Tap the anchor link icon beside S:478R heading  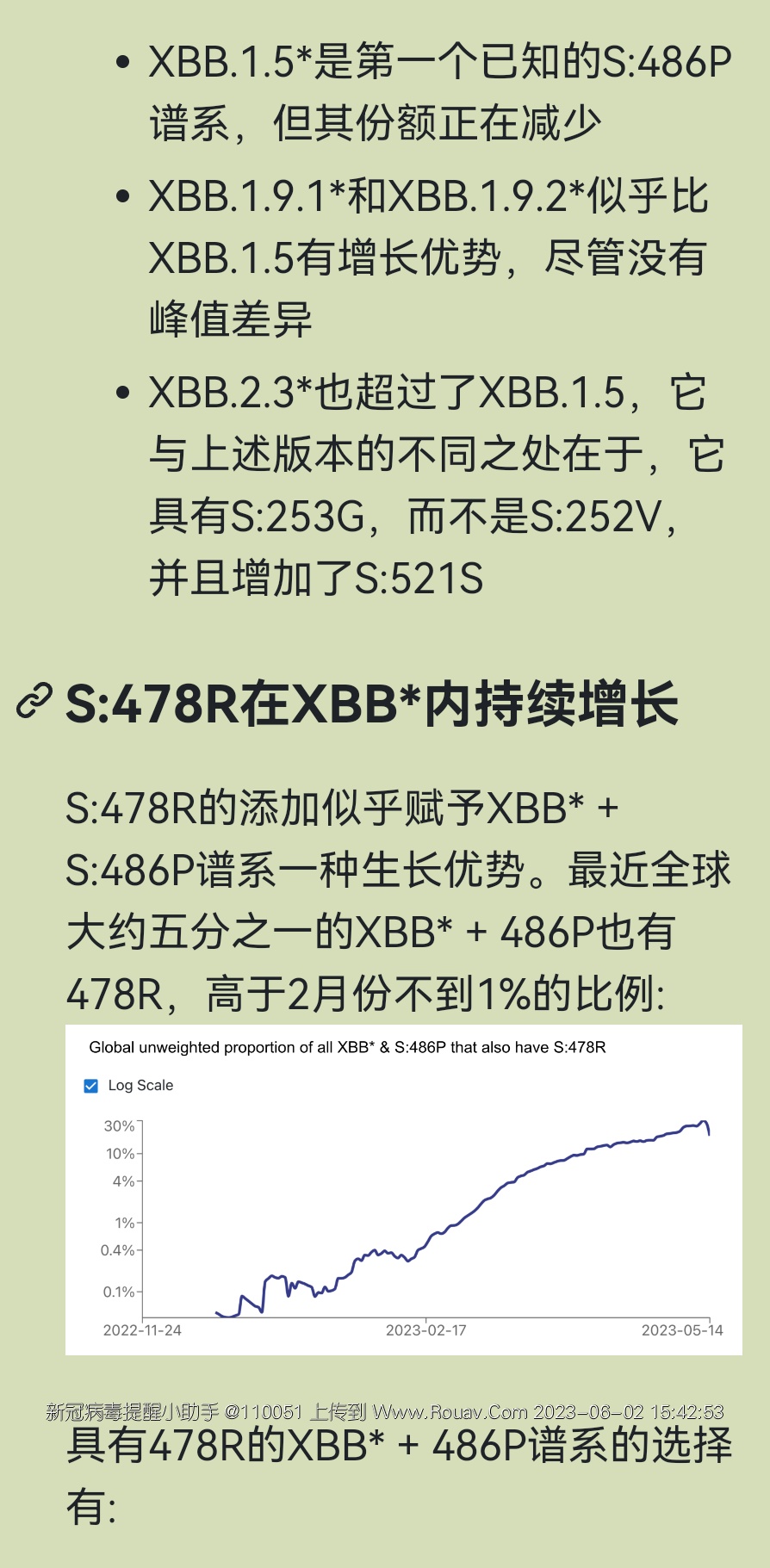coord(34,702)
